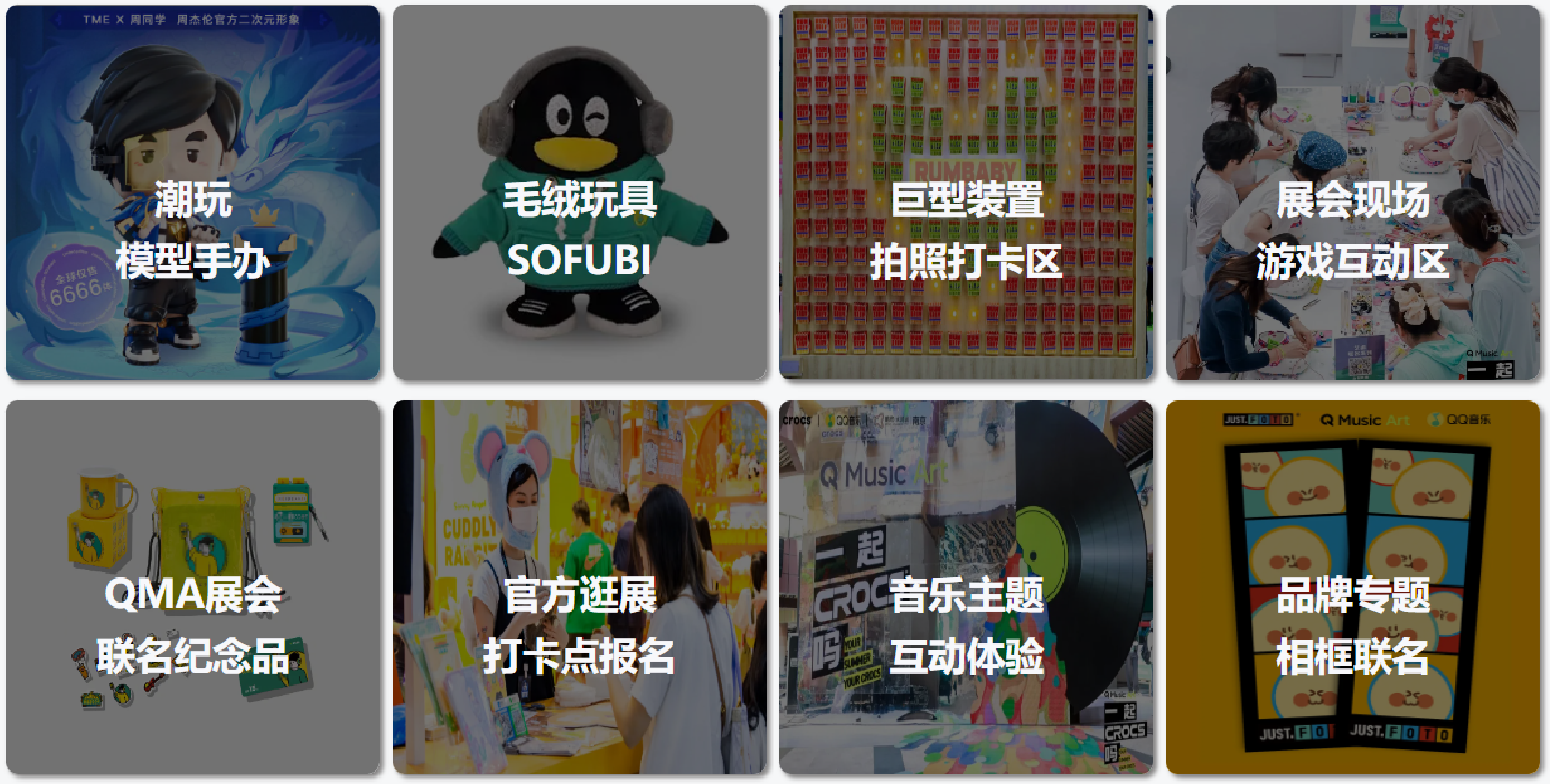
Task: Open the 展会现场 游戏互动区 tile
Action: pos(1353,193)
